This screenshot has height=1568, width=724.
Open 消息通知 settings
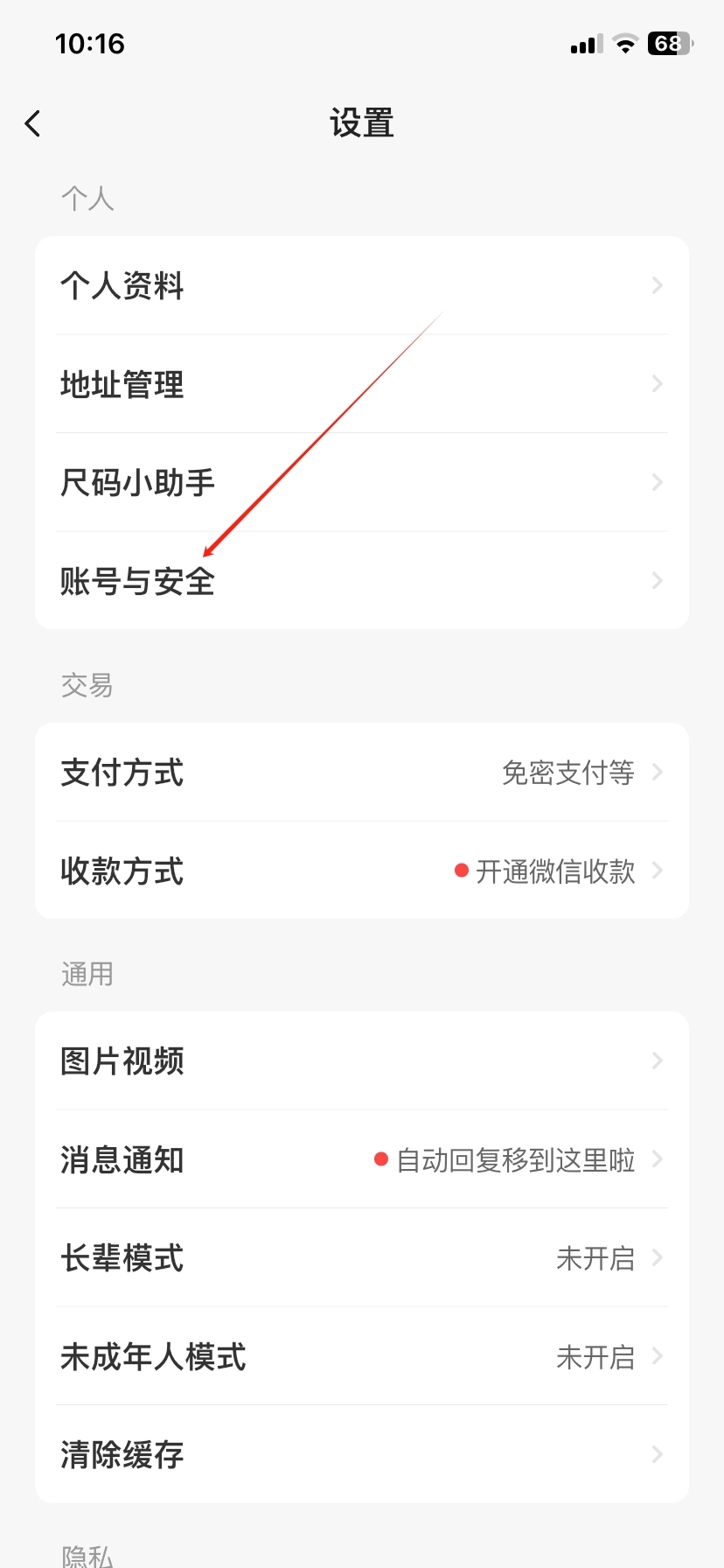(362, 1160)
